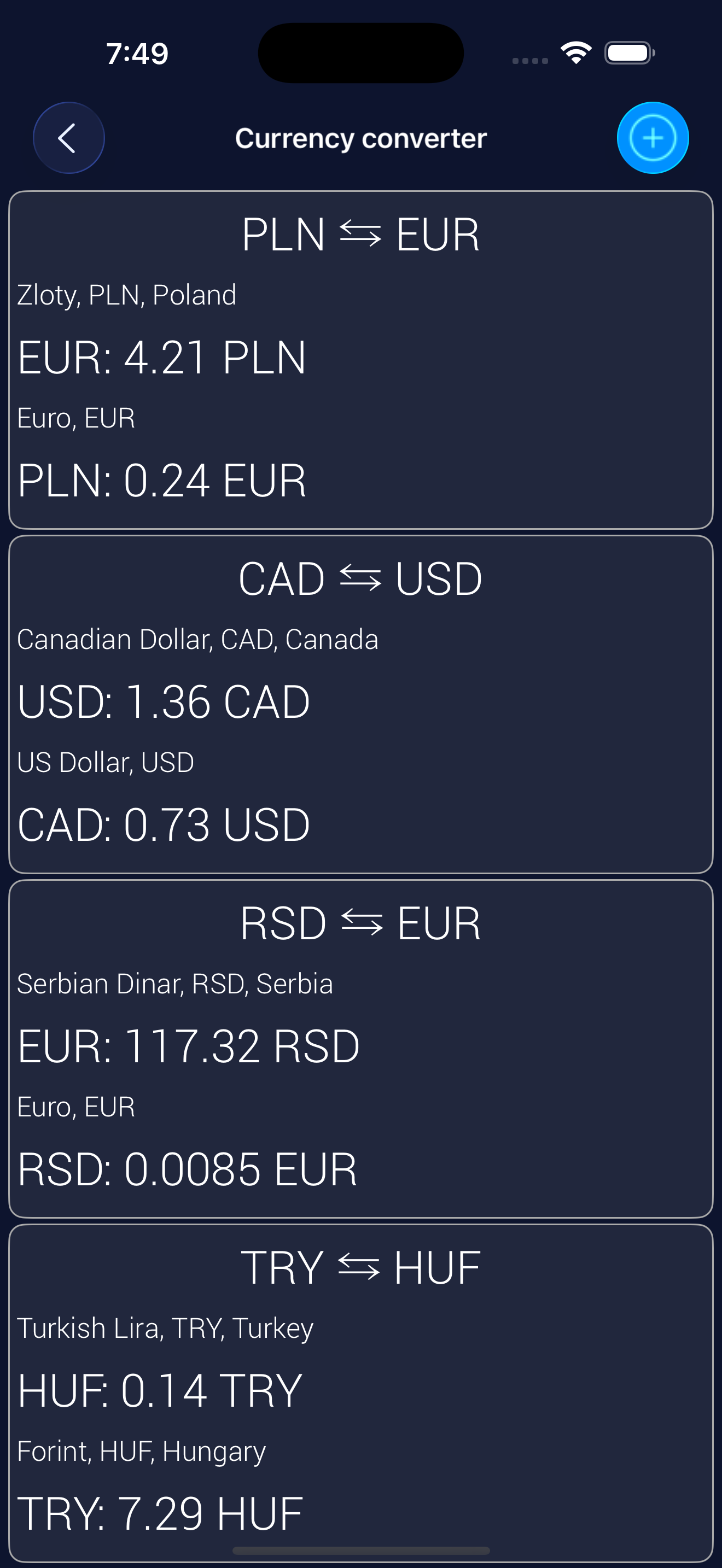
Task: Add a new currency pair
Action: tap(652, 138)
